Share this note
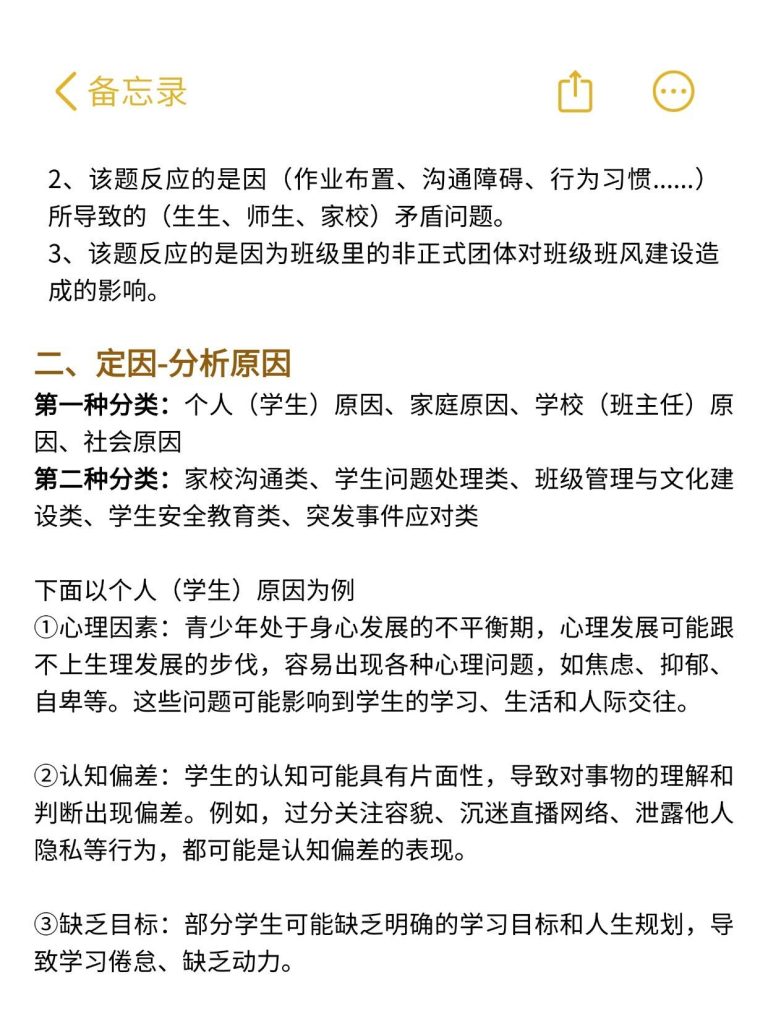 coord(575,92)
